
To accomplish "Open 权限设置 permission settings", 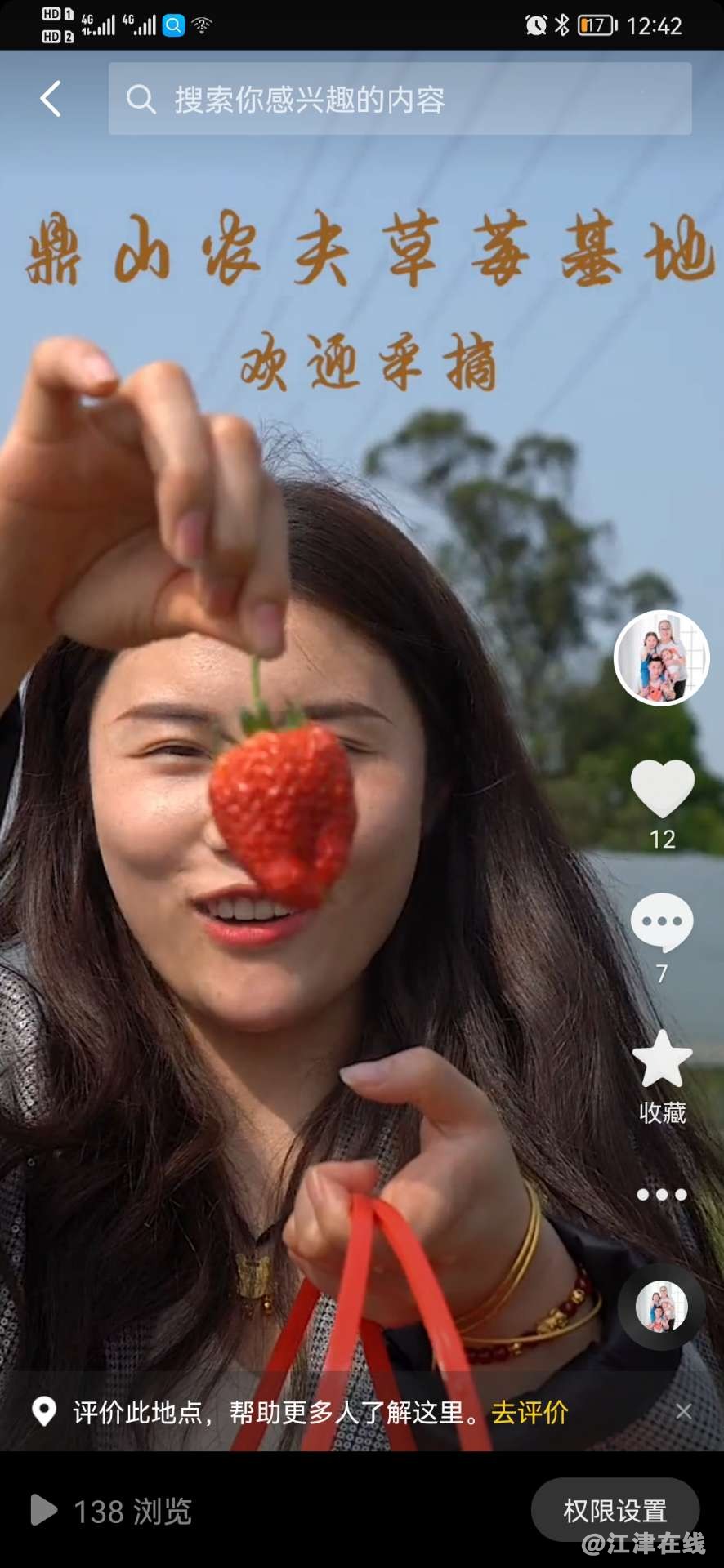I will pyautogui.click(x=615, y=1511).
